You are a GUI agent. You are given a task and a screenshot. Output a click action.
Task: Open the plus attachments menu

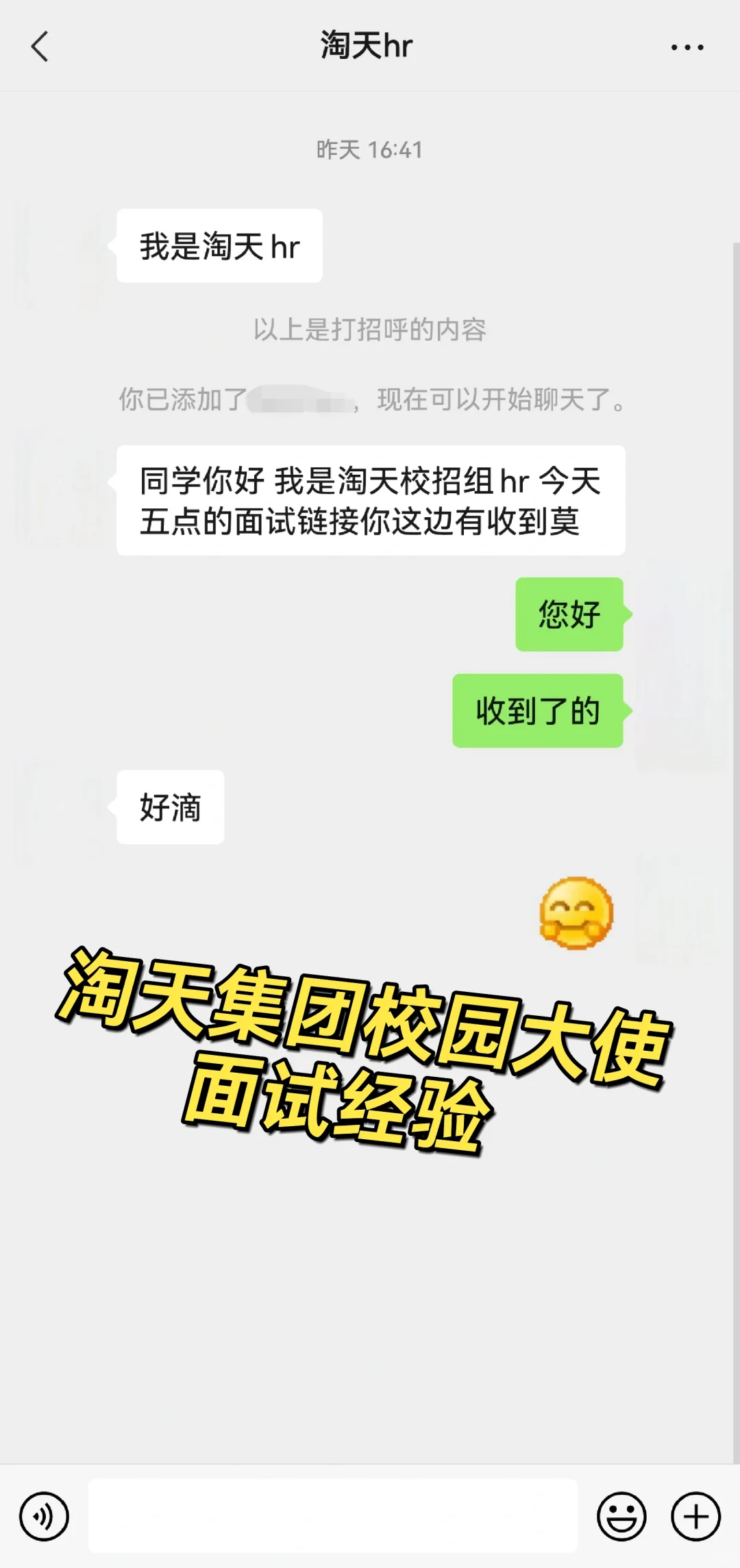tap(695, 1516)
